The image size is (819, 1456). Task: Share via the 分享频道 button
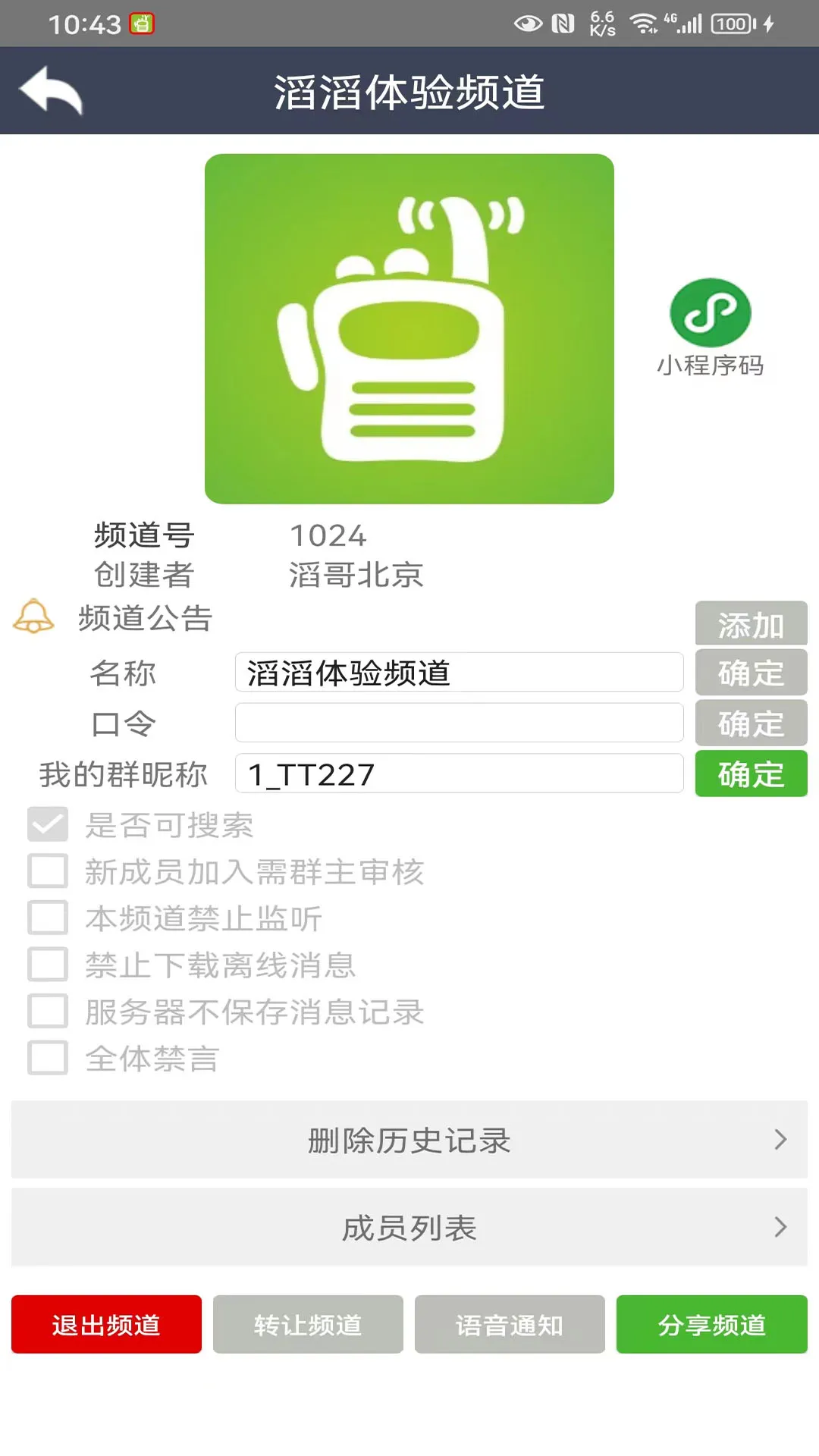pyautogui.click(x=711, y=1325)
